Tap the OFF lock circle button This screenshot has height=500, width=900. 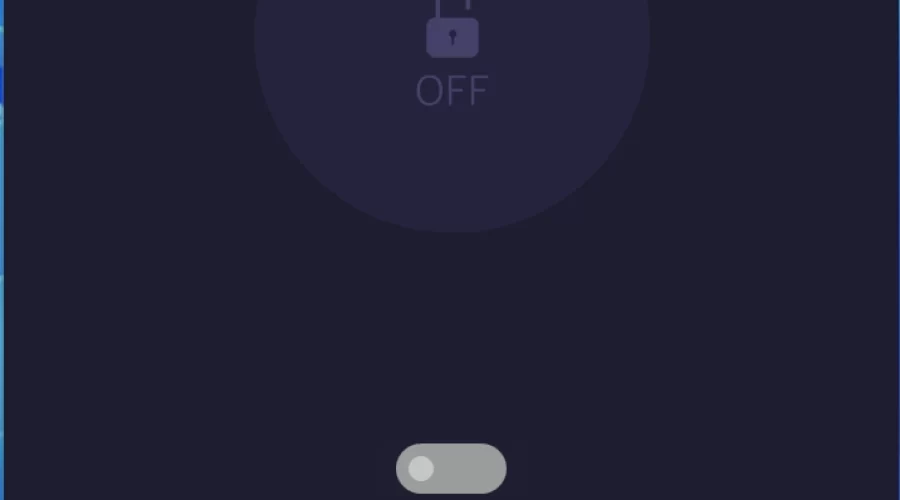(x=452, y=60)
